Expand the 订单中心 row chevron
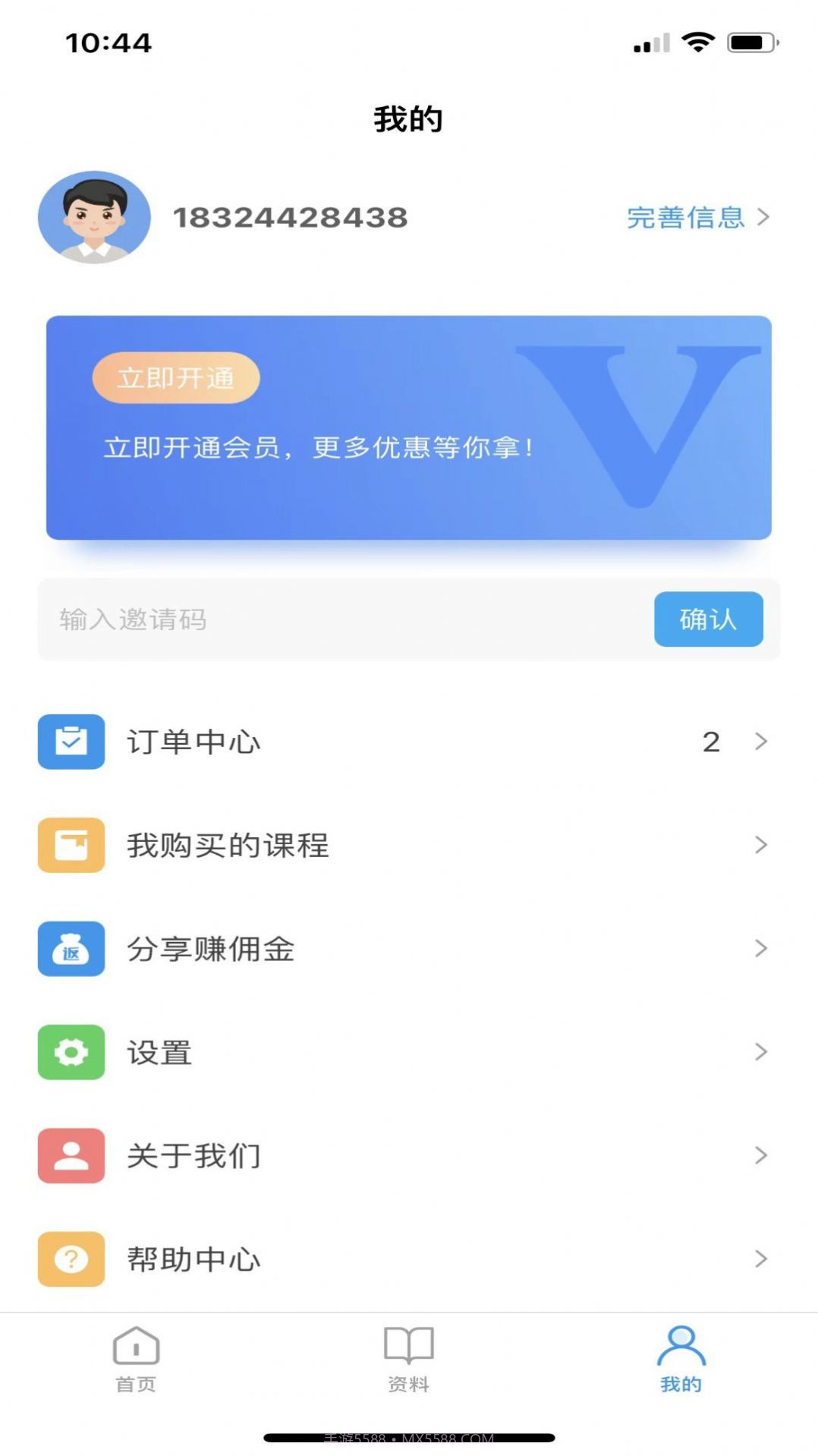The width and height of the screenshot is (818, 1456). click(x=760, y=742)
